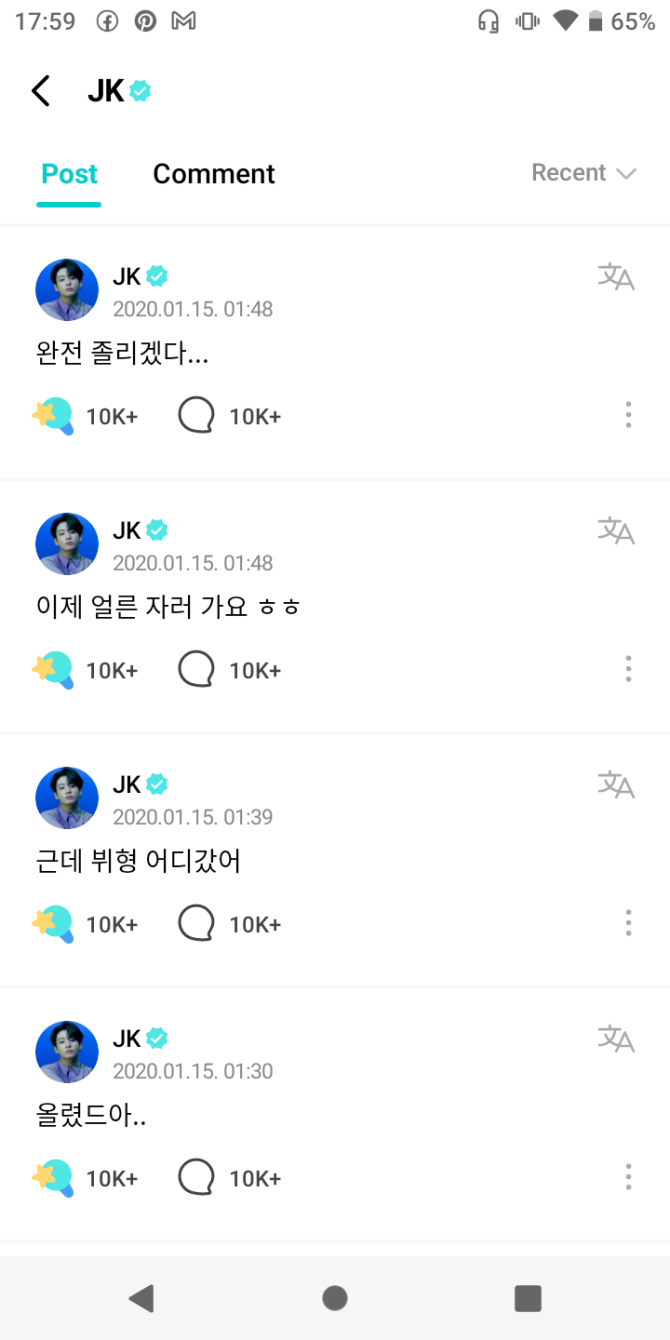Translate the post "완전 졸리겠다..."

pos(616,276)
